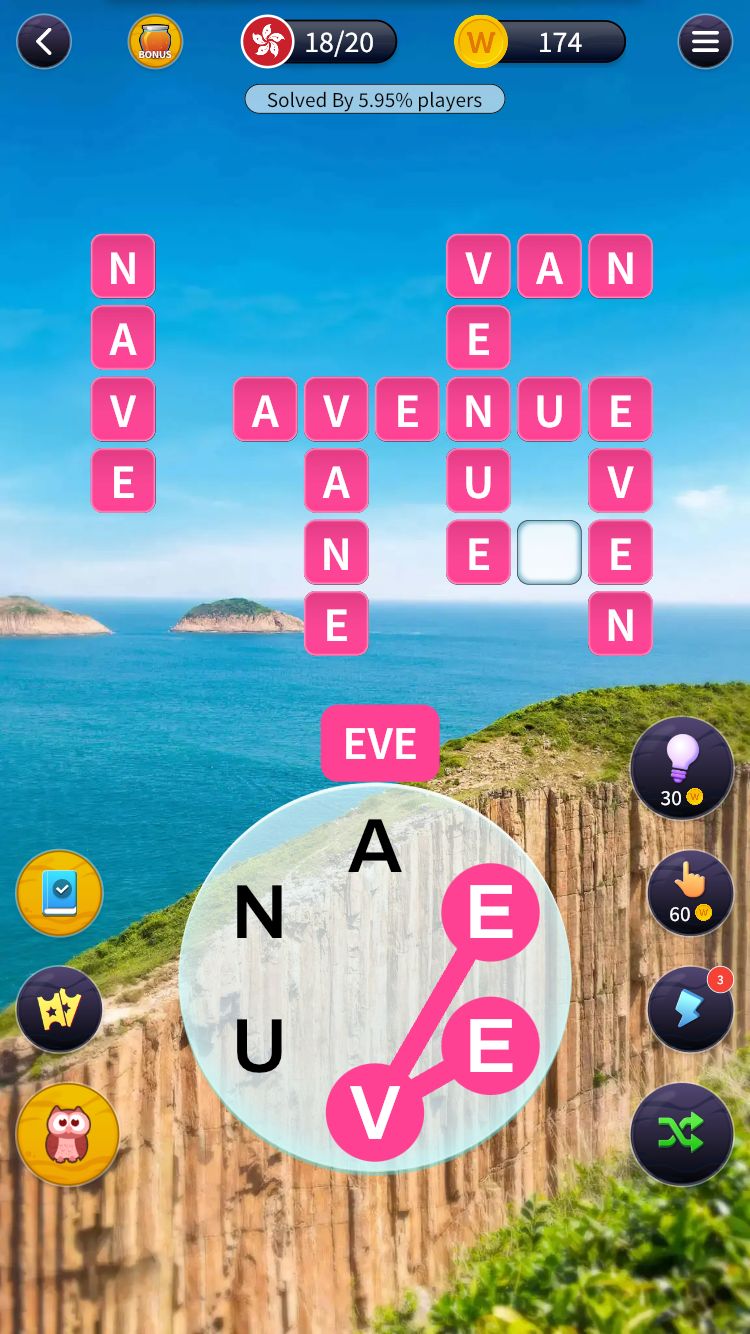Tap the coin balance showing 174
This screenshot has width=750, height=1334.
coord(541,42)
